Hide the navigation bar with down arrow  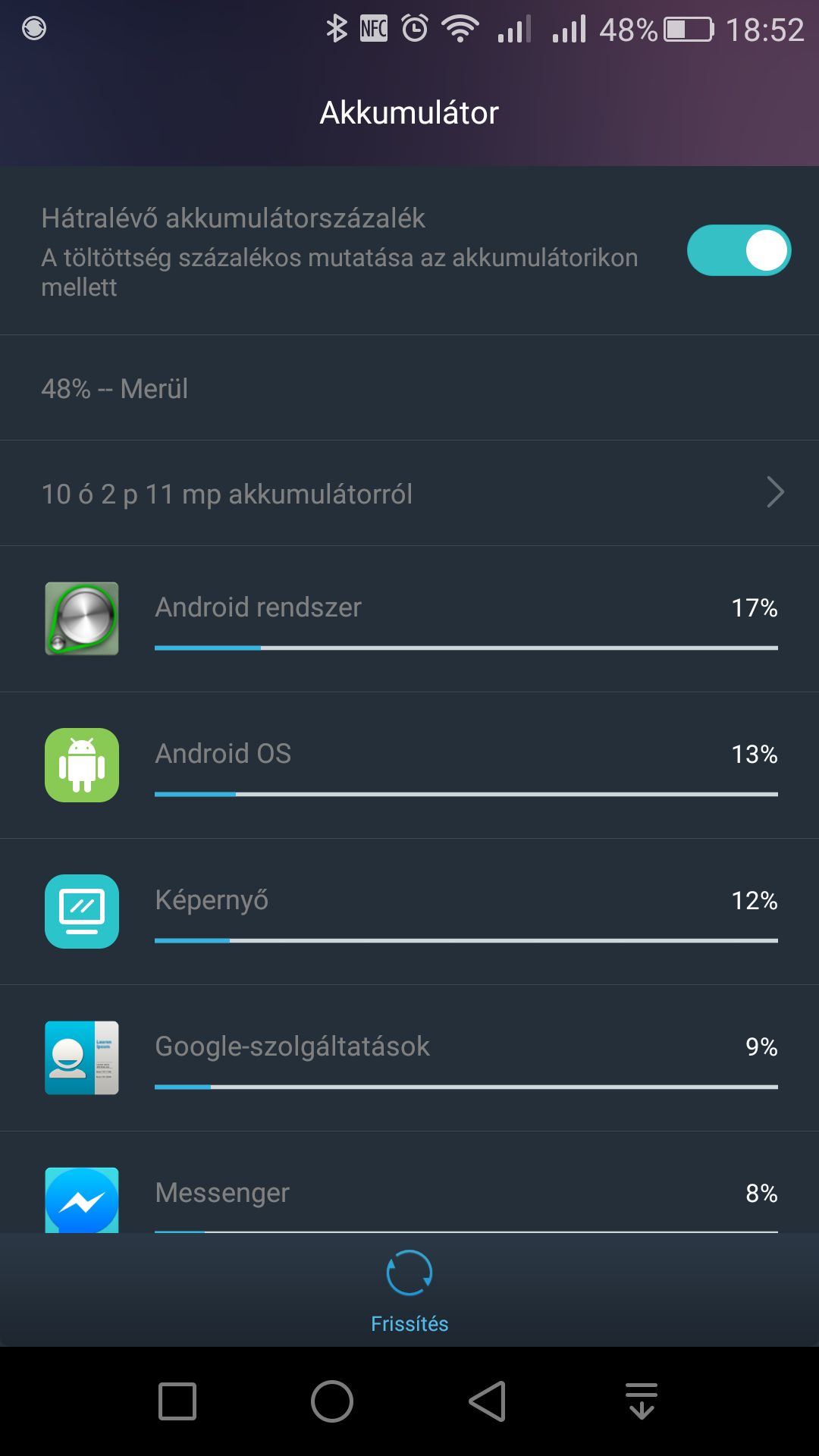[642, 1401]
